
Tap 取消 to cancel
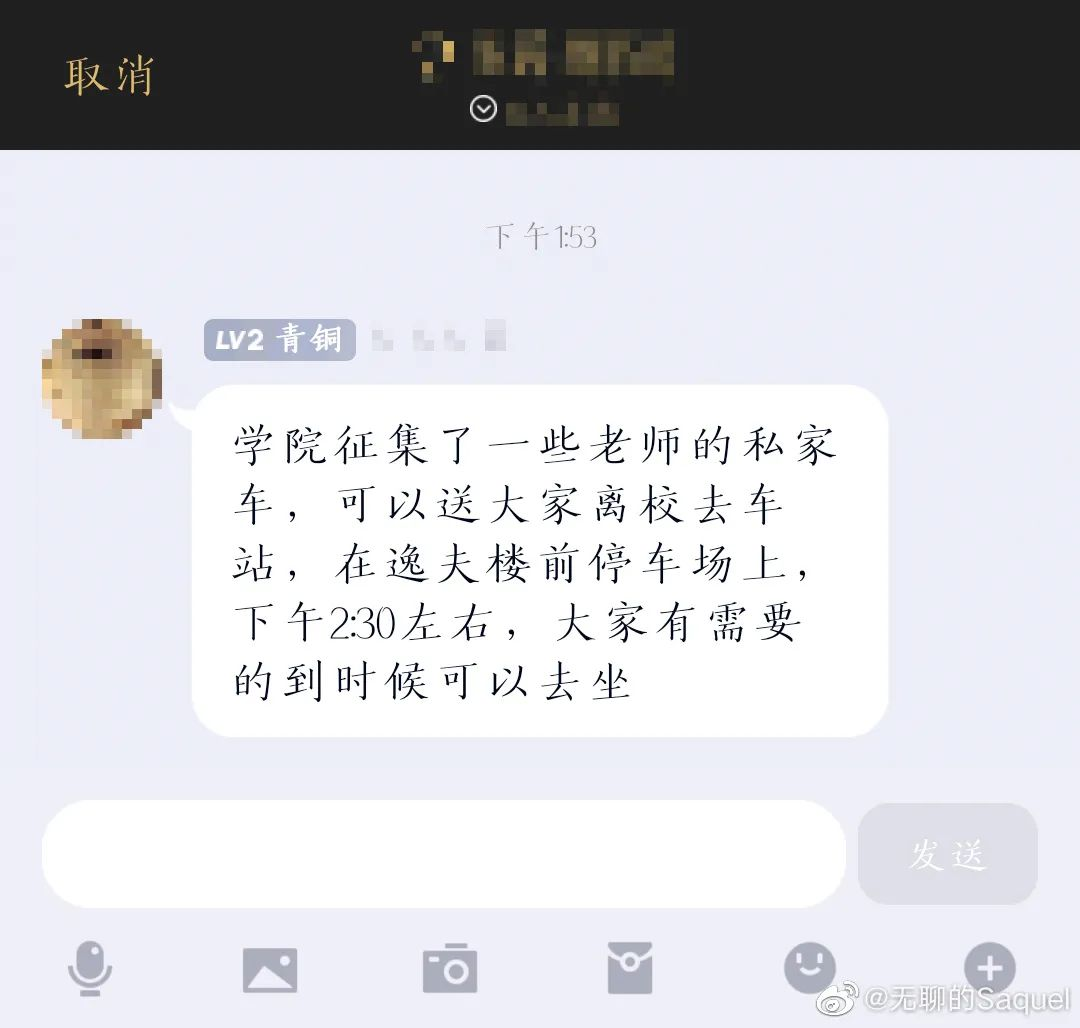[109, 76]
